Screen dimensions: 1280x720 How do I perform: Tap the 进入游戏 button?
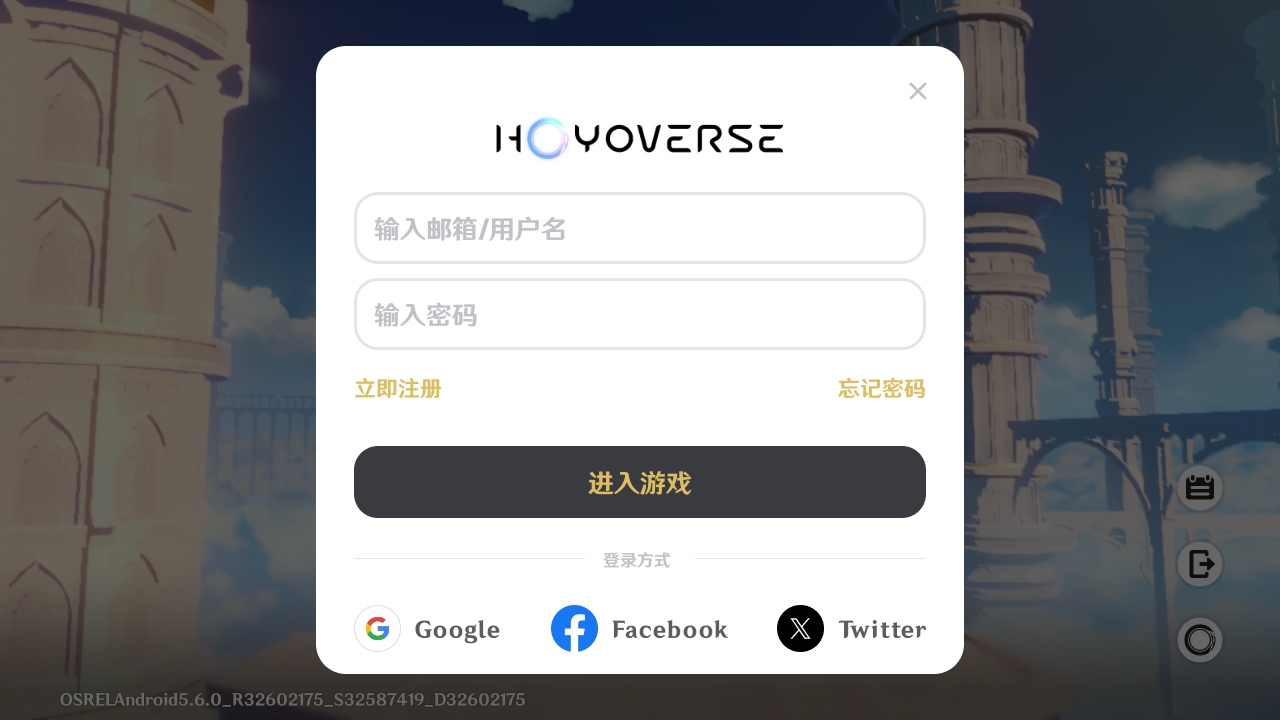(x=640, y=482)
